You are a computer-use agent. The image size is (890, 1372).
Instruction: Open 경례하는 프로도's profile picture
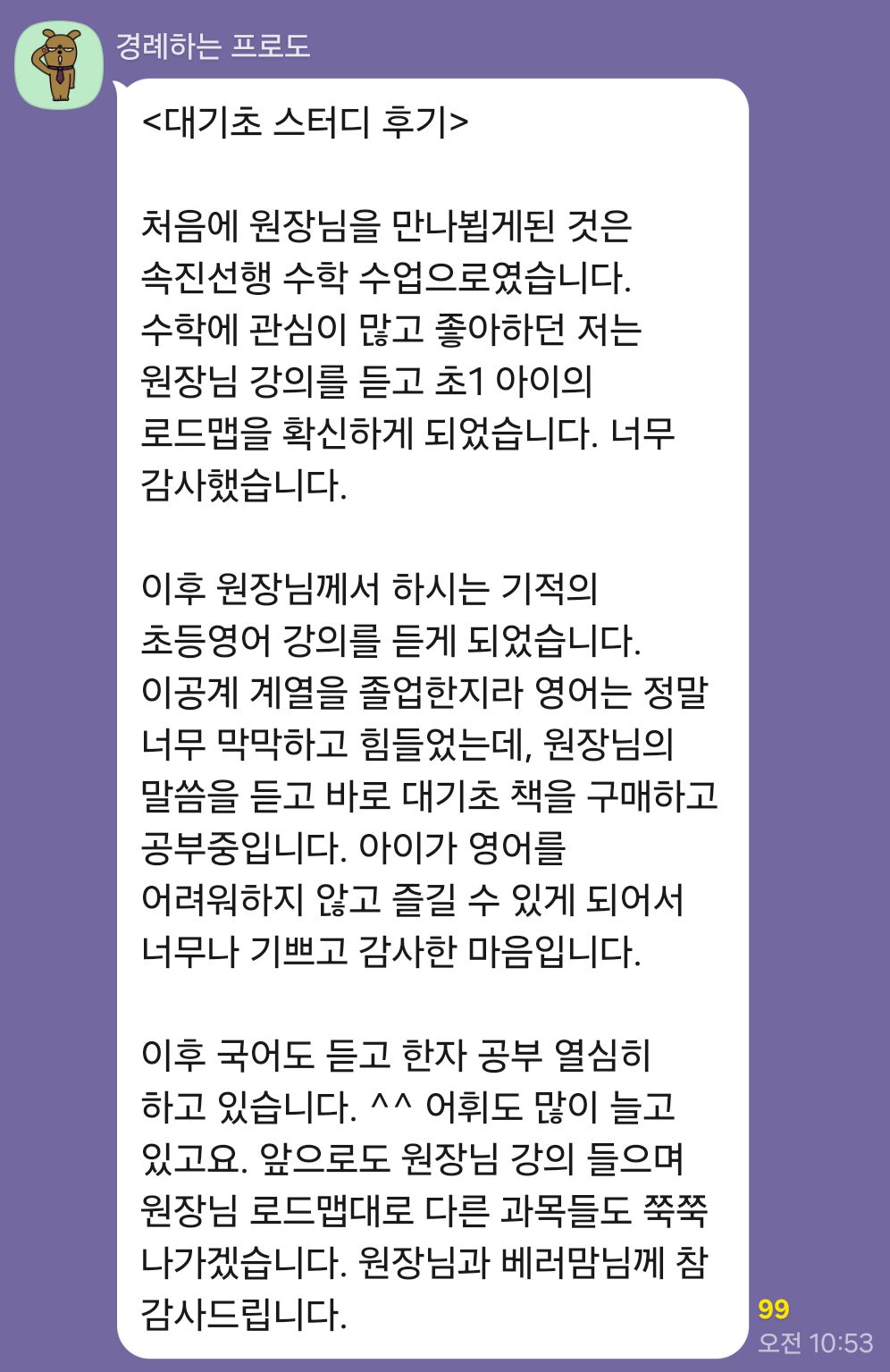tap(59, 65)
